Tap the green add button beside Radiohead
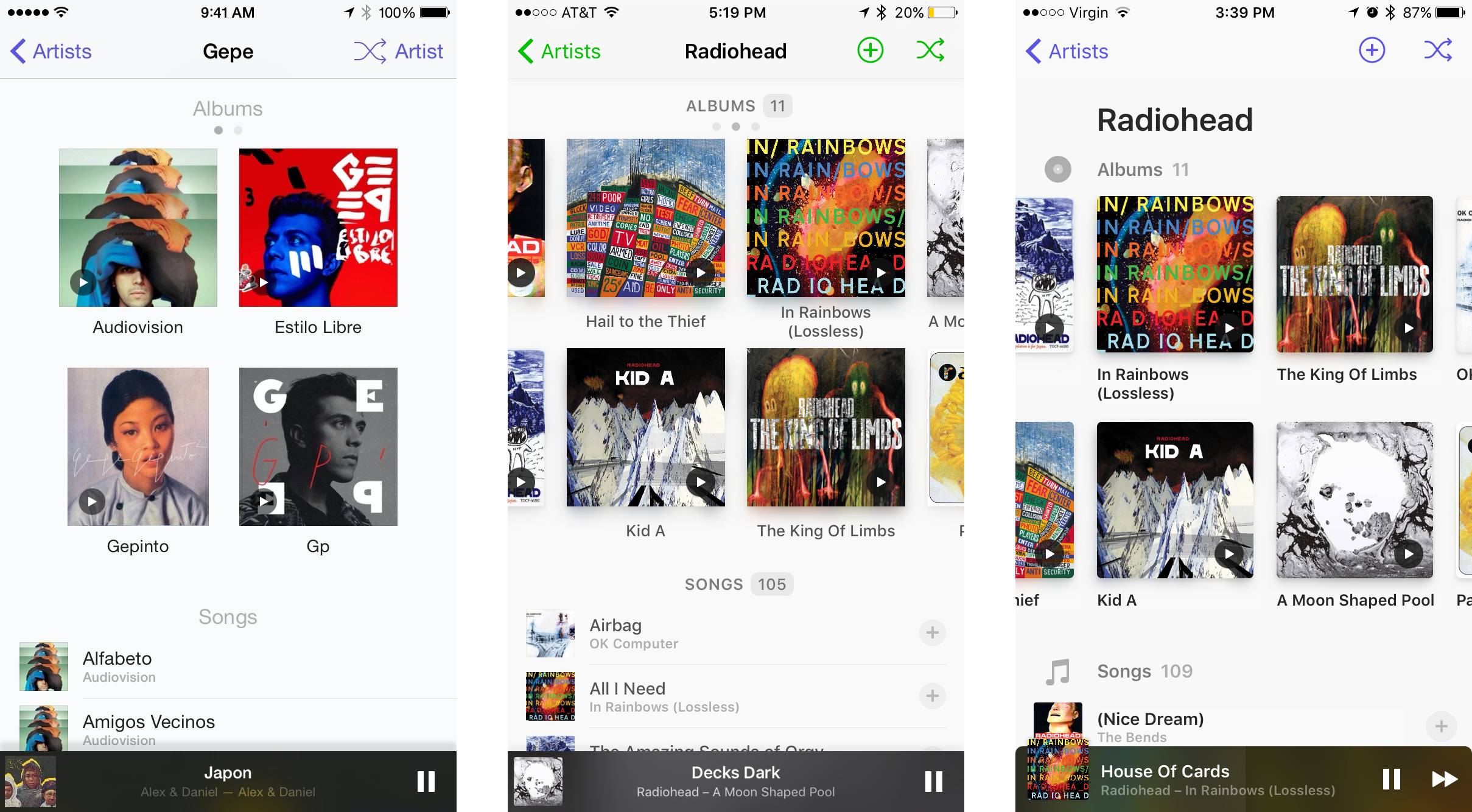 [870, 51]
